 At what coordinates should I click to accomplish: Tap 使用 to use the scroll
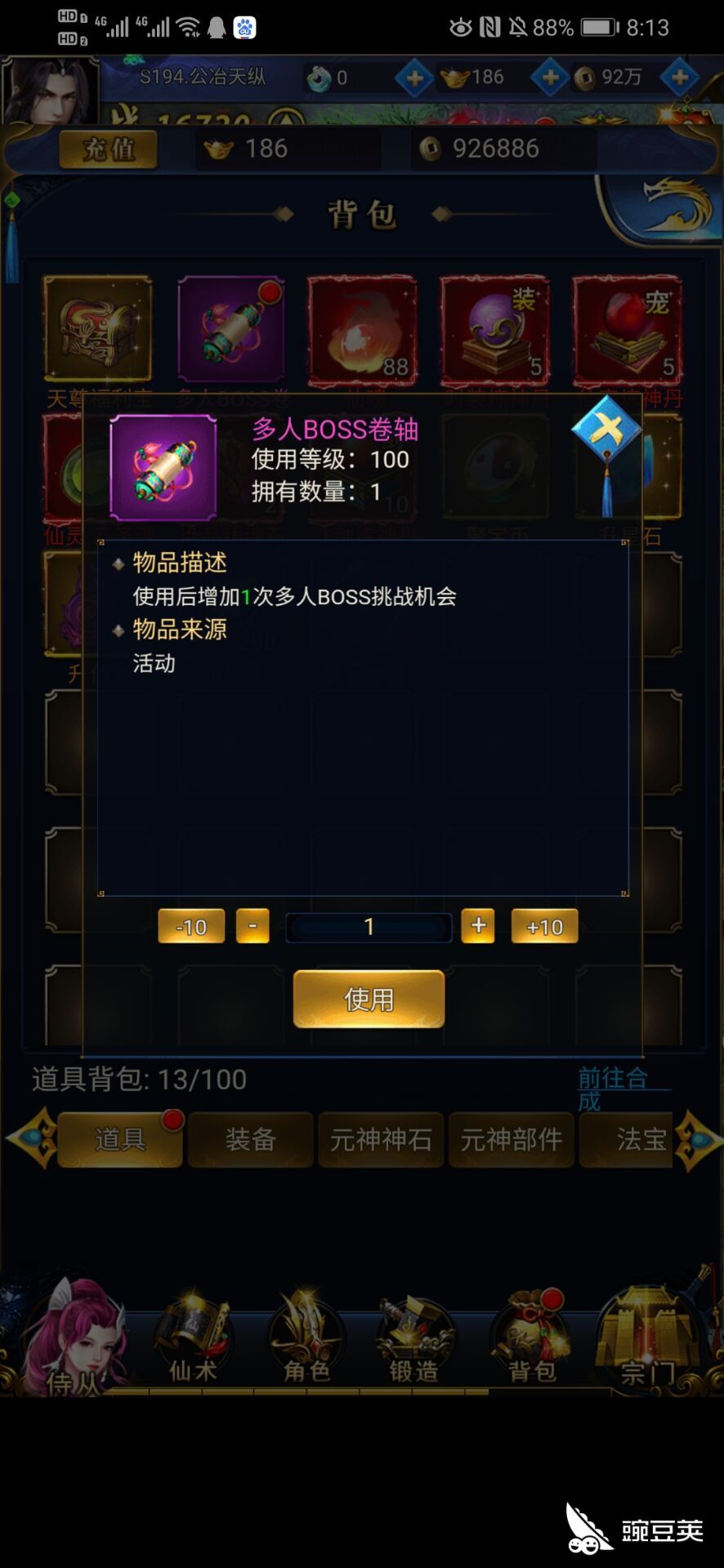pos(369,999)
